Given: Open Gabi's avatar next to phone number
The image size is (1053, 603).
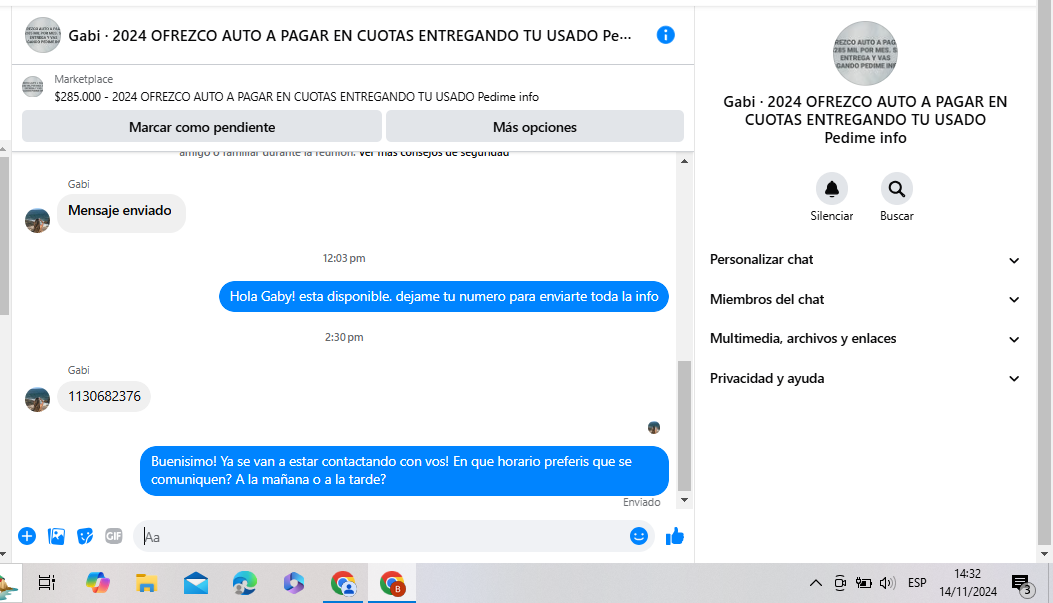Looking at the screenshot, I should 37,399.
